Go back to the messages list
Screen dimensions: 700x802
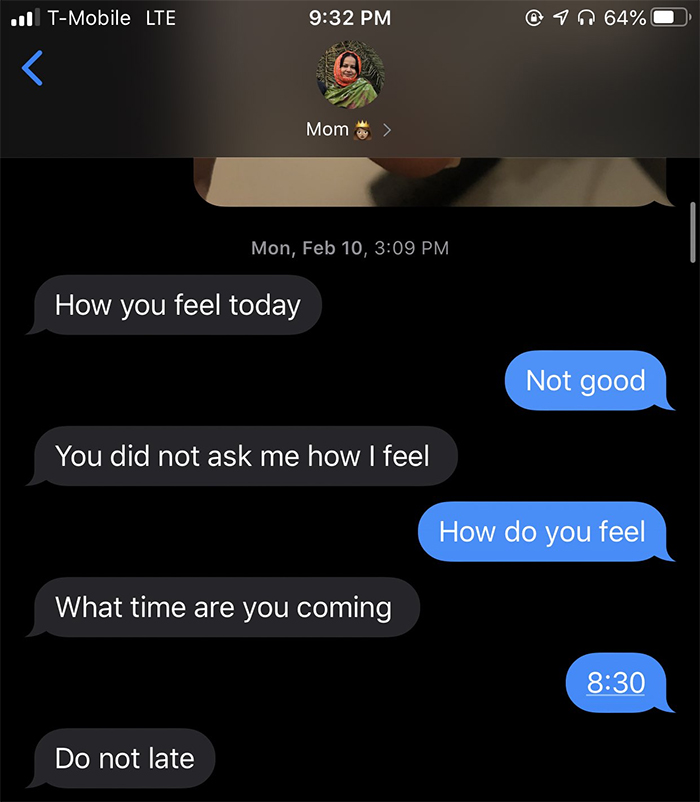(32, 68)
